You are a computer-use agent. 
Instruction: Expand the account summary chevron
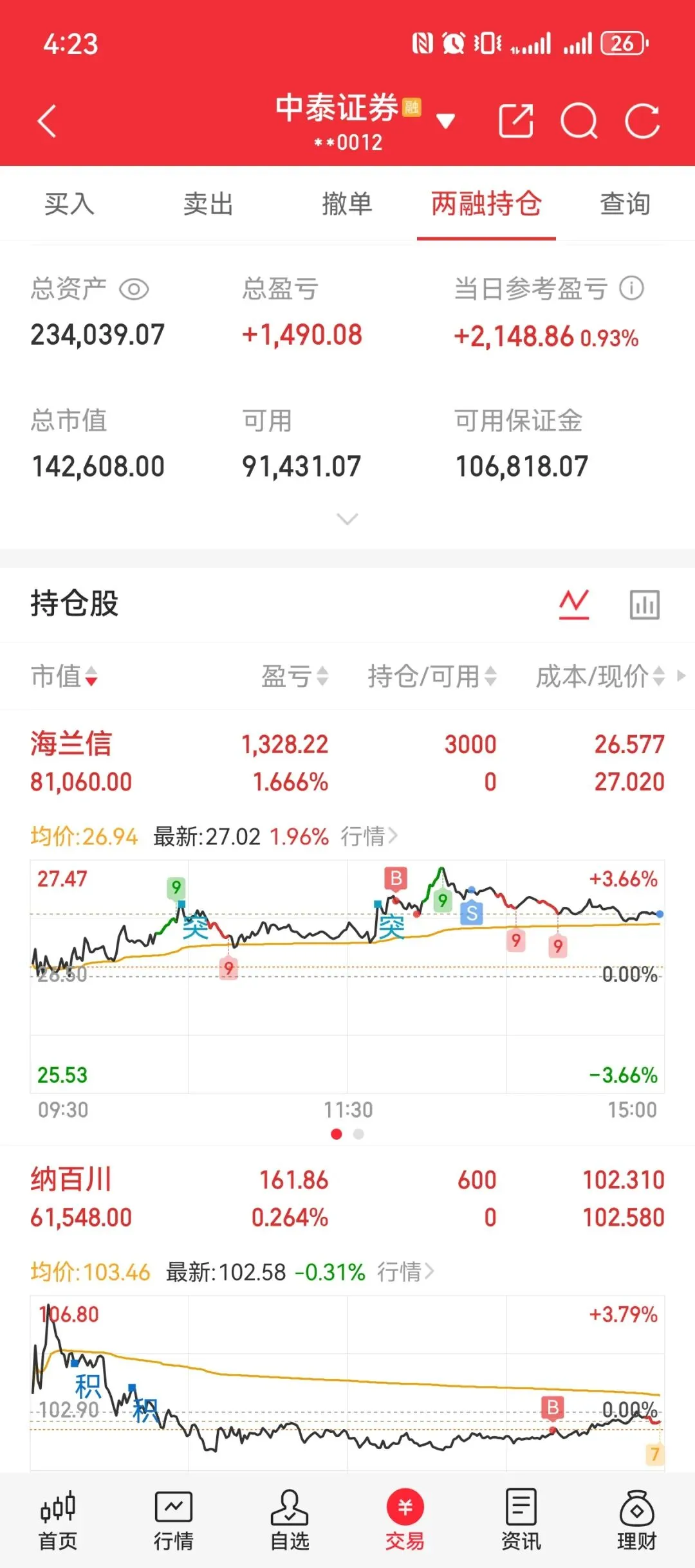pos(347,518)
